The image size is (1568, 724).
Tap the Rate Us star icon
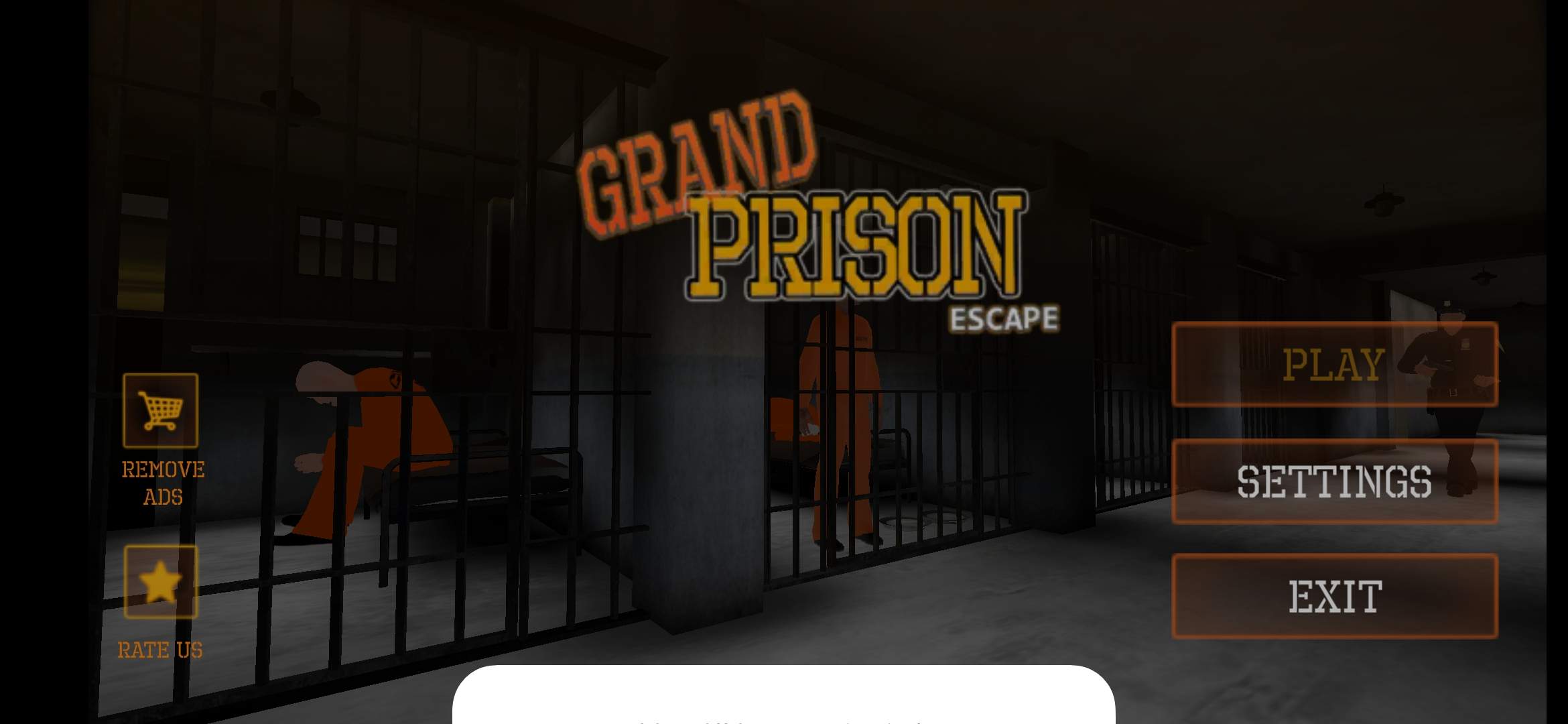coord(160,582)
